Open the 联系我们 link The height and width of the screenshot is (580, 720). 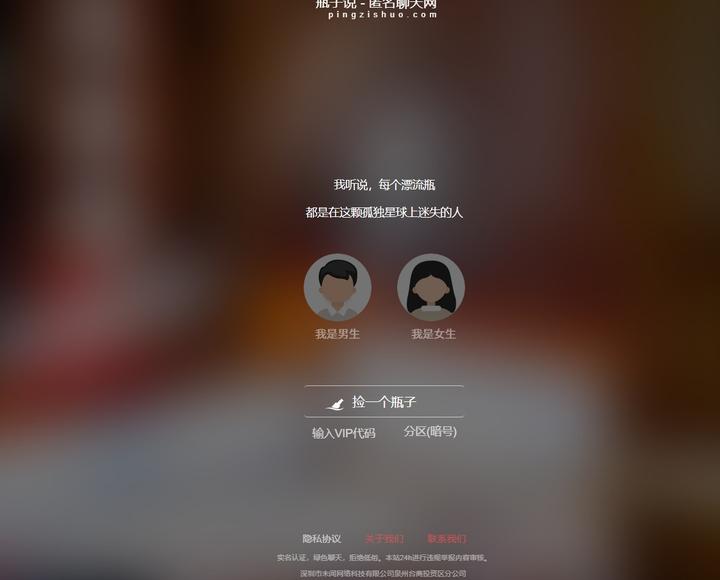(446, 539)
